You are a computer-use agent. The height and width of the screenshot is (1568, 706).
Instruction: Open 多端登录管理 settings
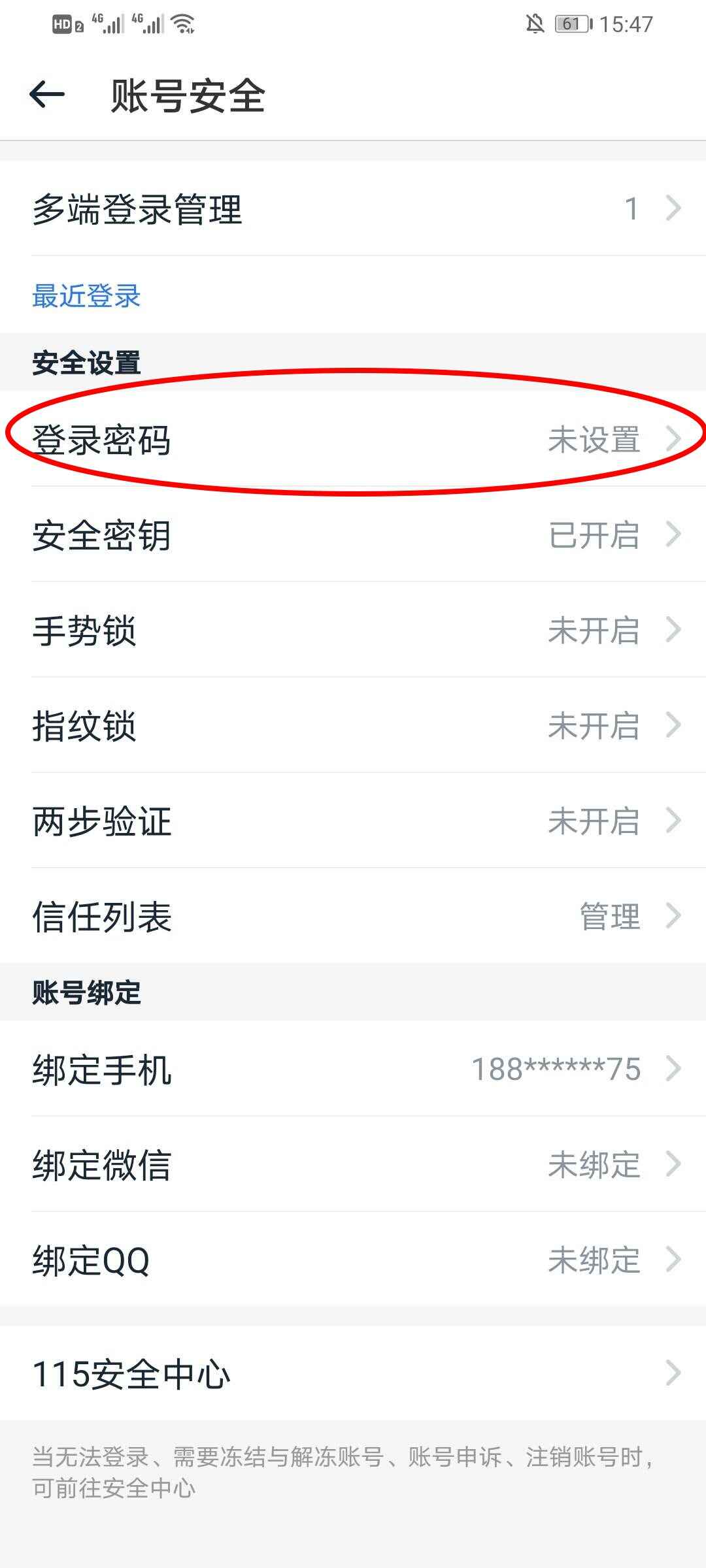(x=353, y=208)
